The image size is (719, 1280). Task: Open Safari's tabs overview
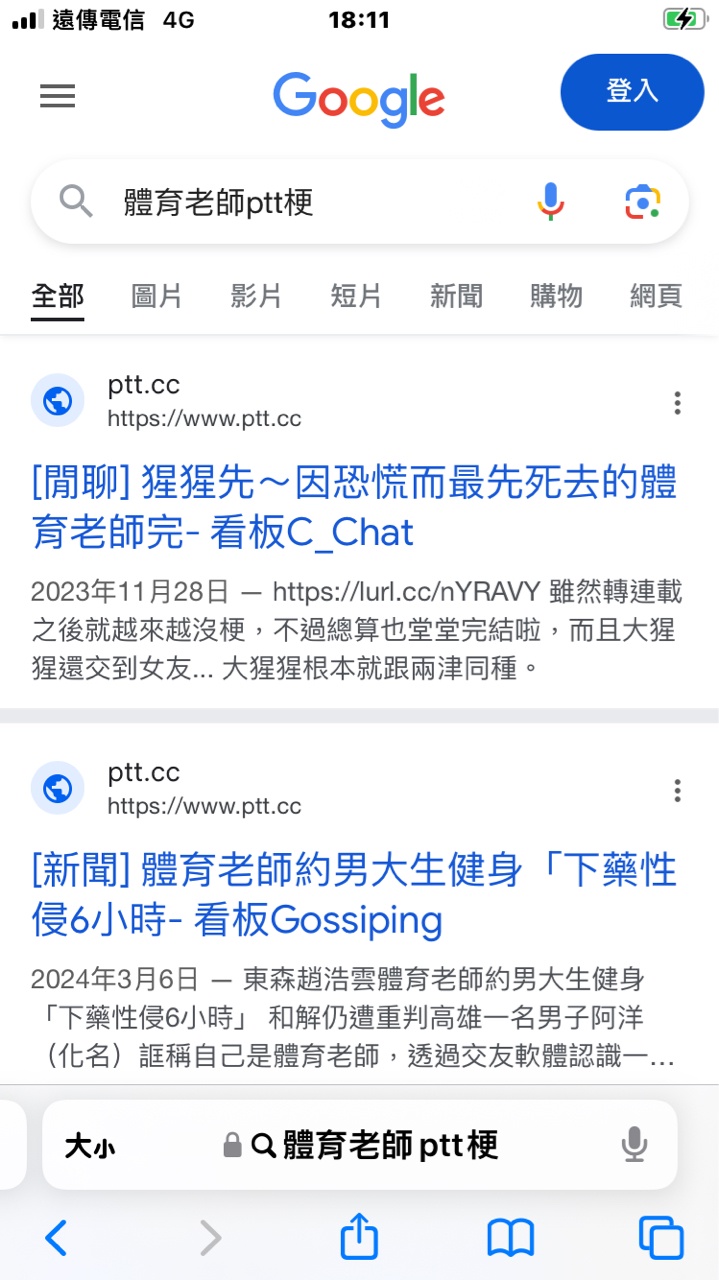click(x=661, y=1239)
